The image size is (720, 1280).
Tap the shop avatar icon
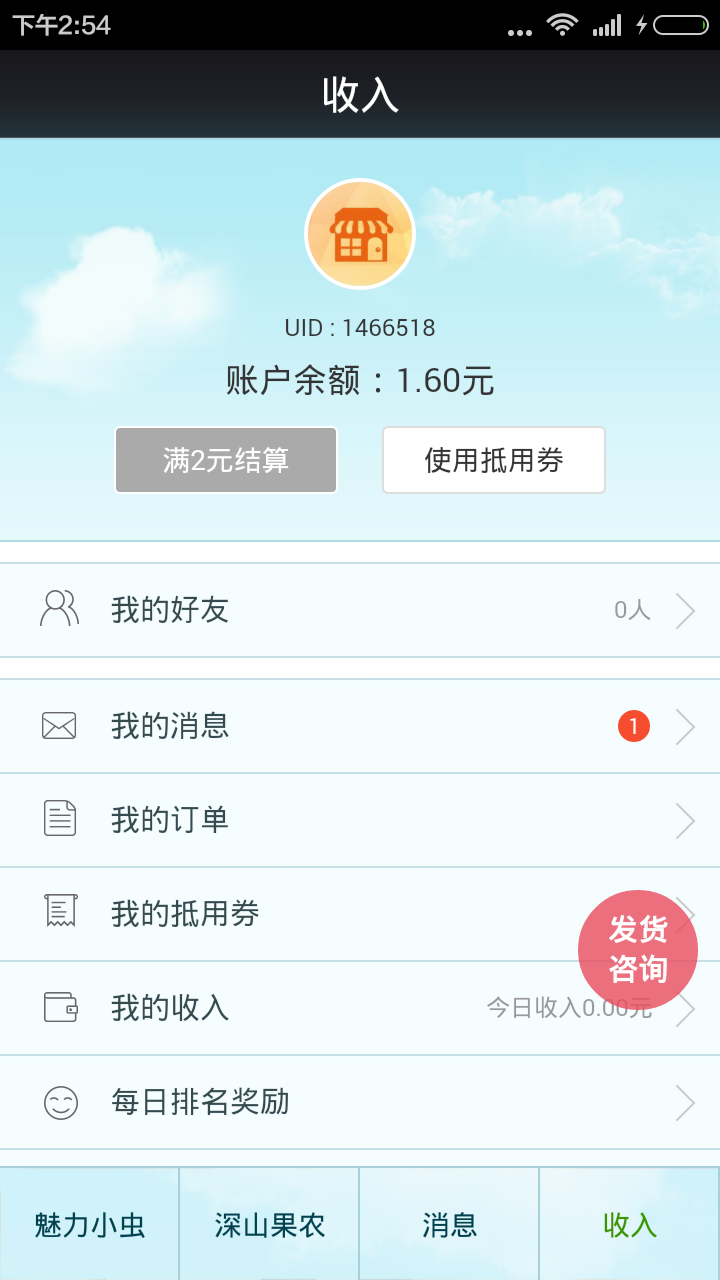click(x=360, y=235)
